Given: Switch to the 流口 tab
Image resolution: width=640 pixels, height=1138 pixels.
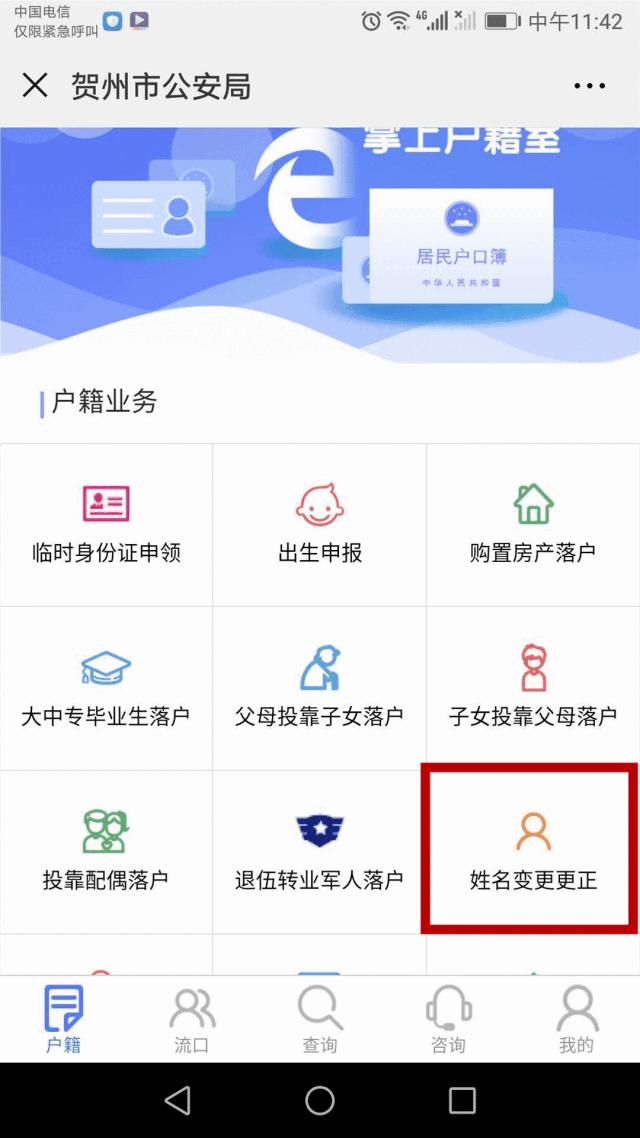Looking at the screenshot, I should [192, 1019].
